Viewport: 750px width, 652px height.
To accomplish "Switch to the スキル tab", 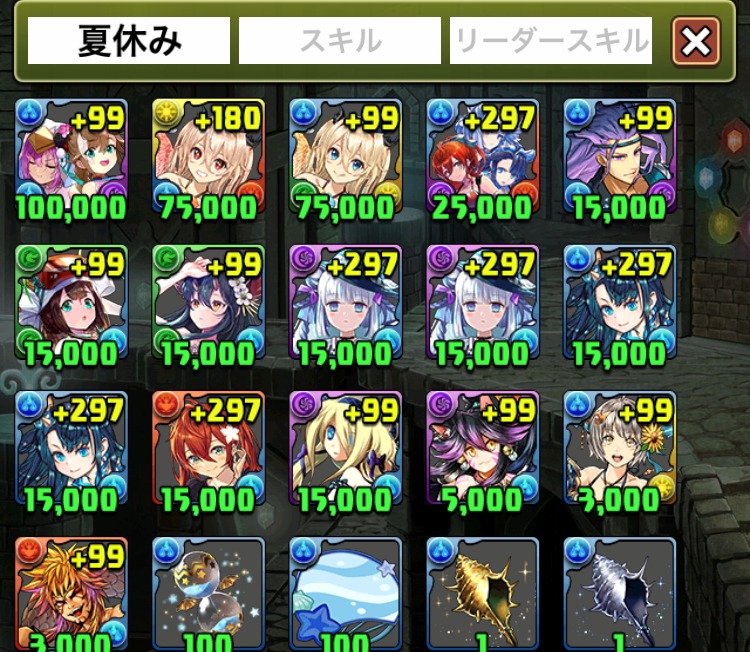I will pyautogui.click(x=340, y=41).
